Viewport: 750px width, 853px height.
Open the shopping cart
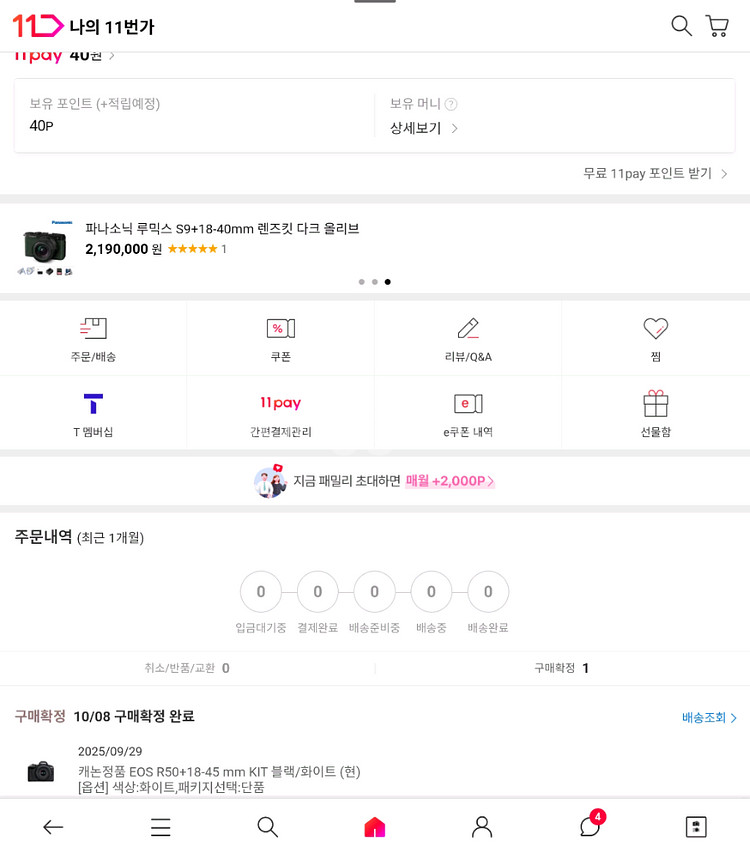tap(717, 26)
